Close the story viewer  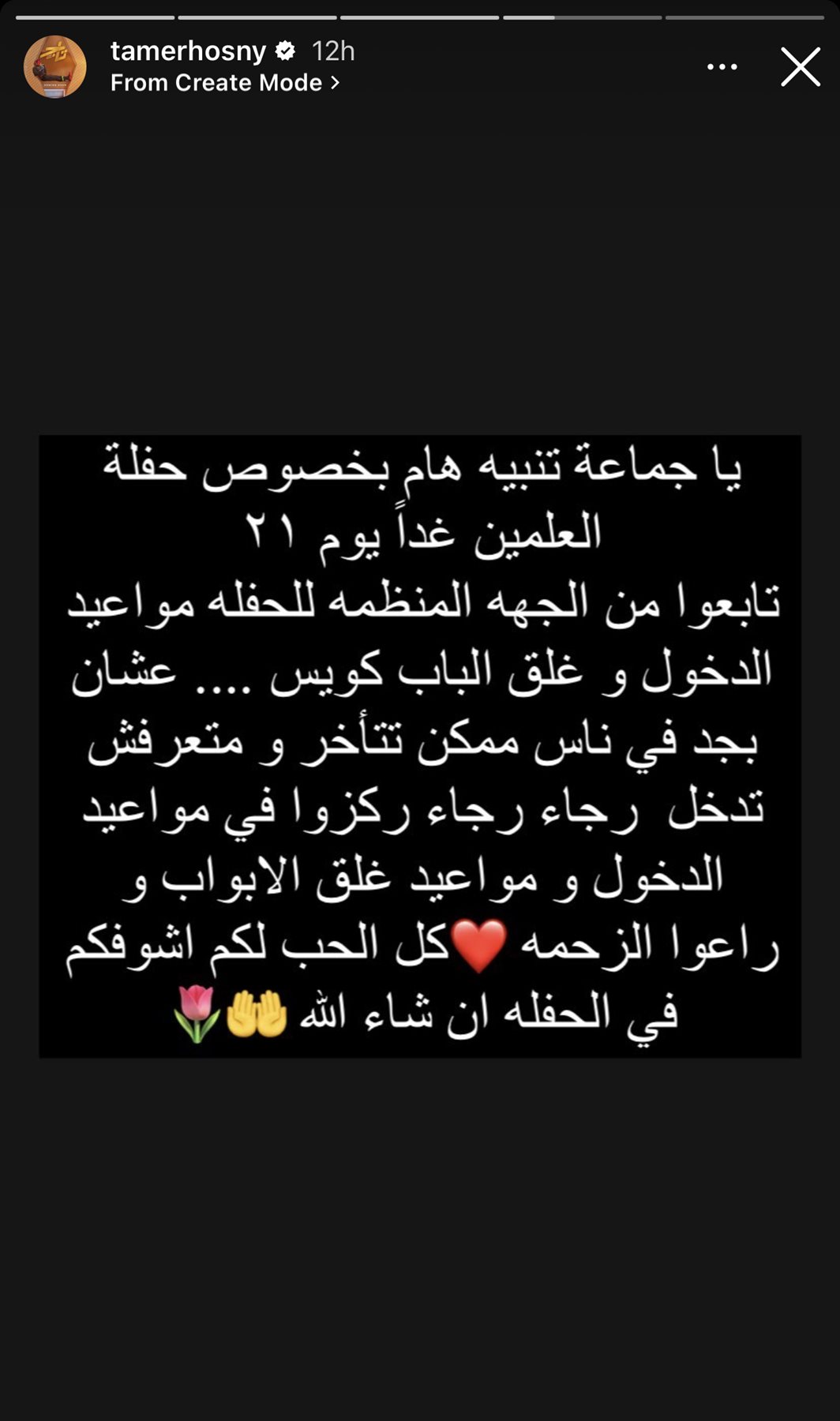pos(801,66)
